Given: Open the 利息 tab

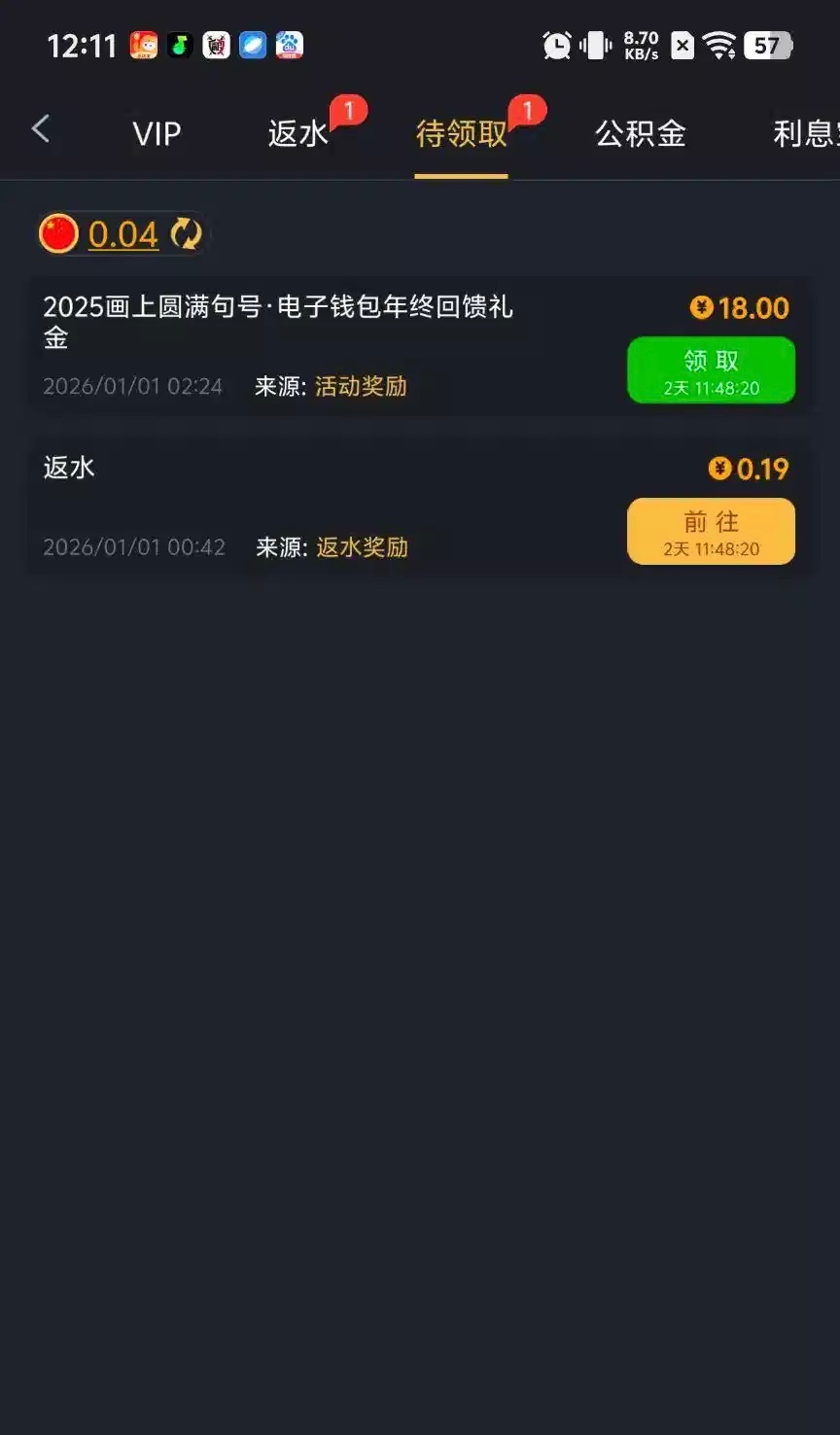Looking at the screenshot, I should pos(805,134).
